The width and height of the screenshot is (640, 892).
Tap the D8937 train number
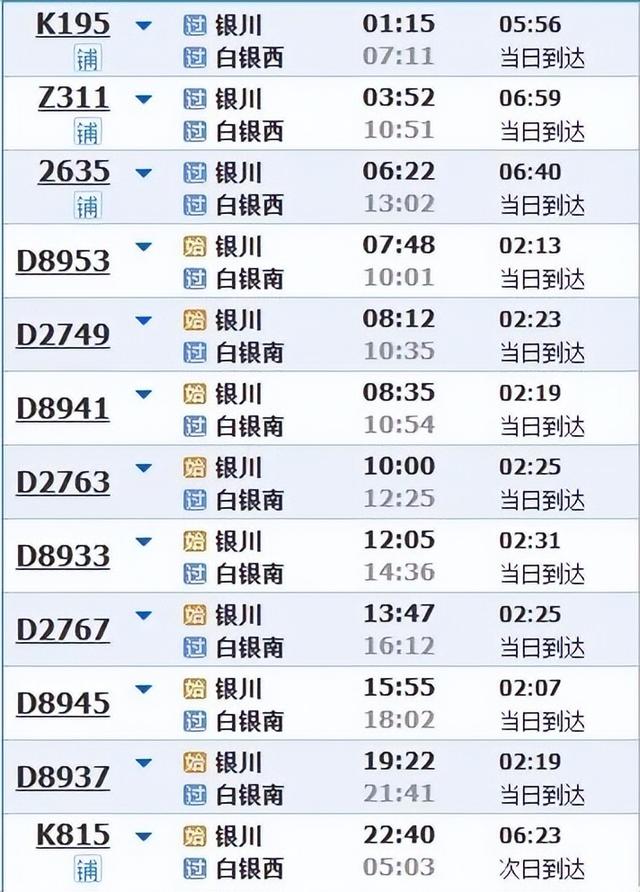click(63, 777)
